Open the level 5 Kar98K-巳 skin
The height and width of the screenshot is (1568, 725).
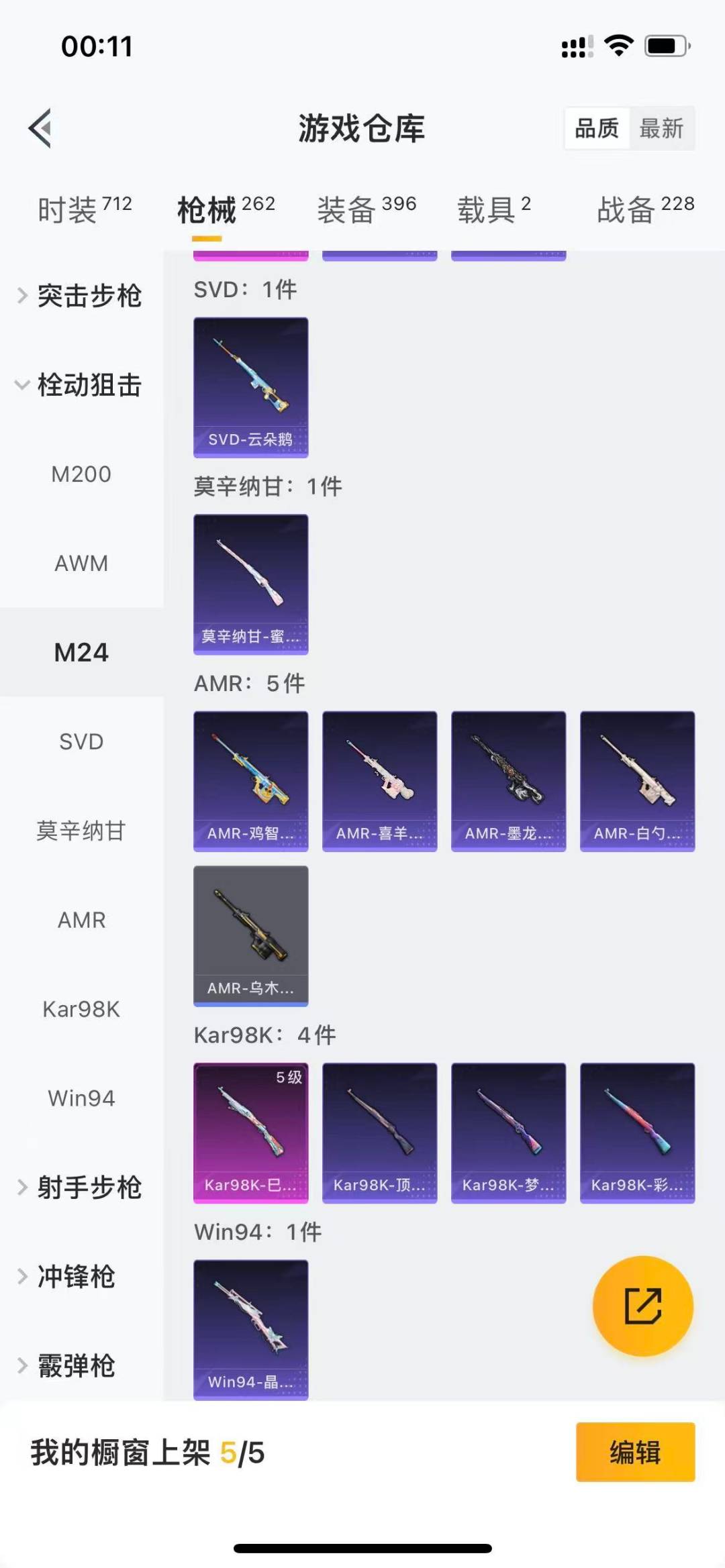(x=250, y=1133)
